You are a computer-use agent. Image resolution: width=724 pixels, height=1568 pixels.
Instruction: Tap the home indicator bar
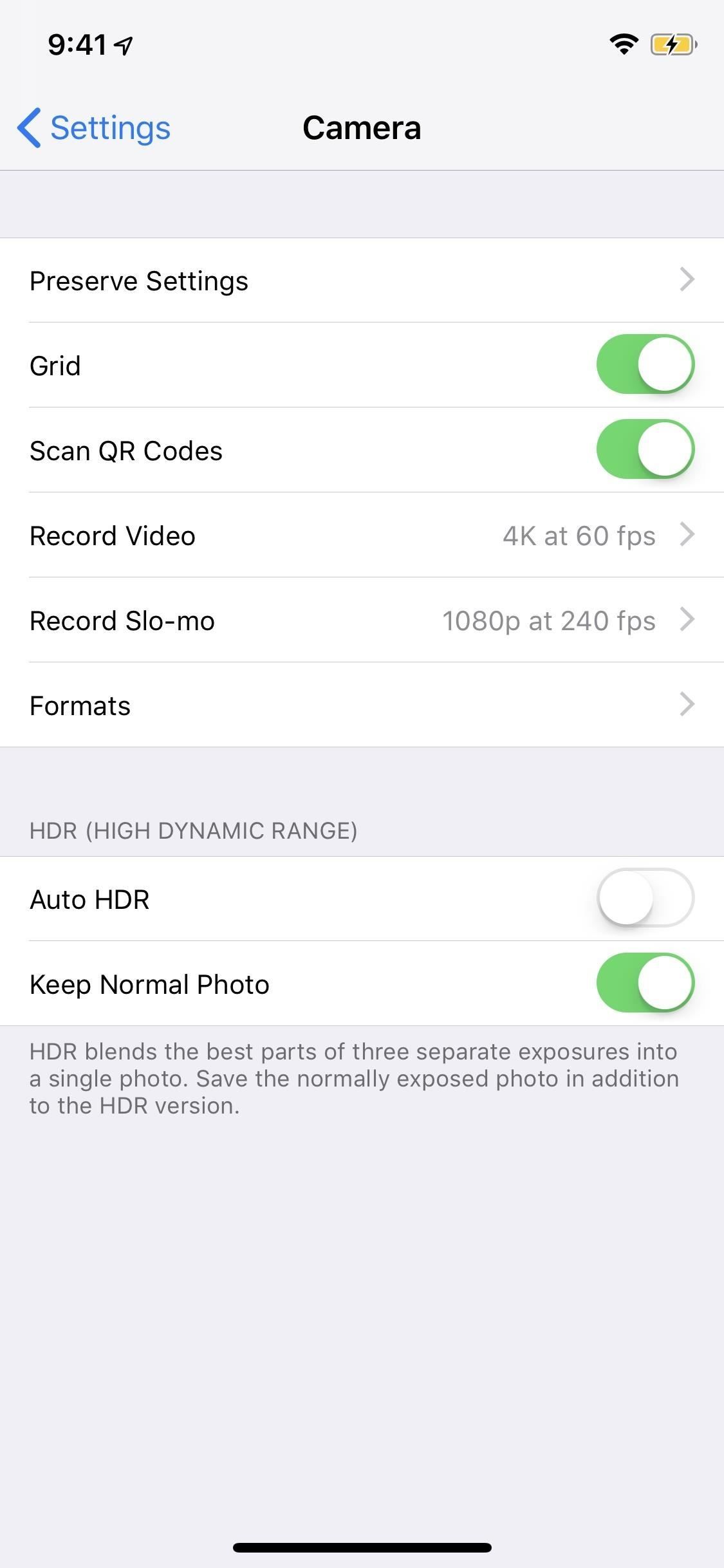click(362, 1547)
